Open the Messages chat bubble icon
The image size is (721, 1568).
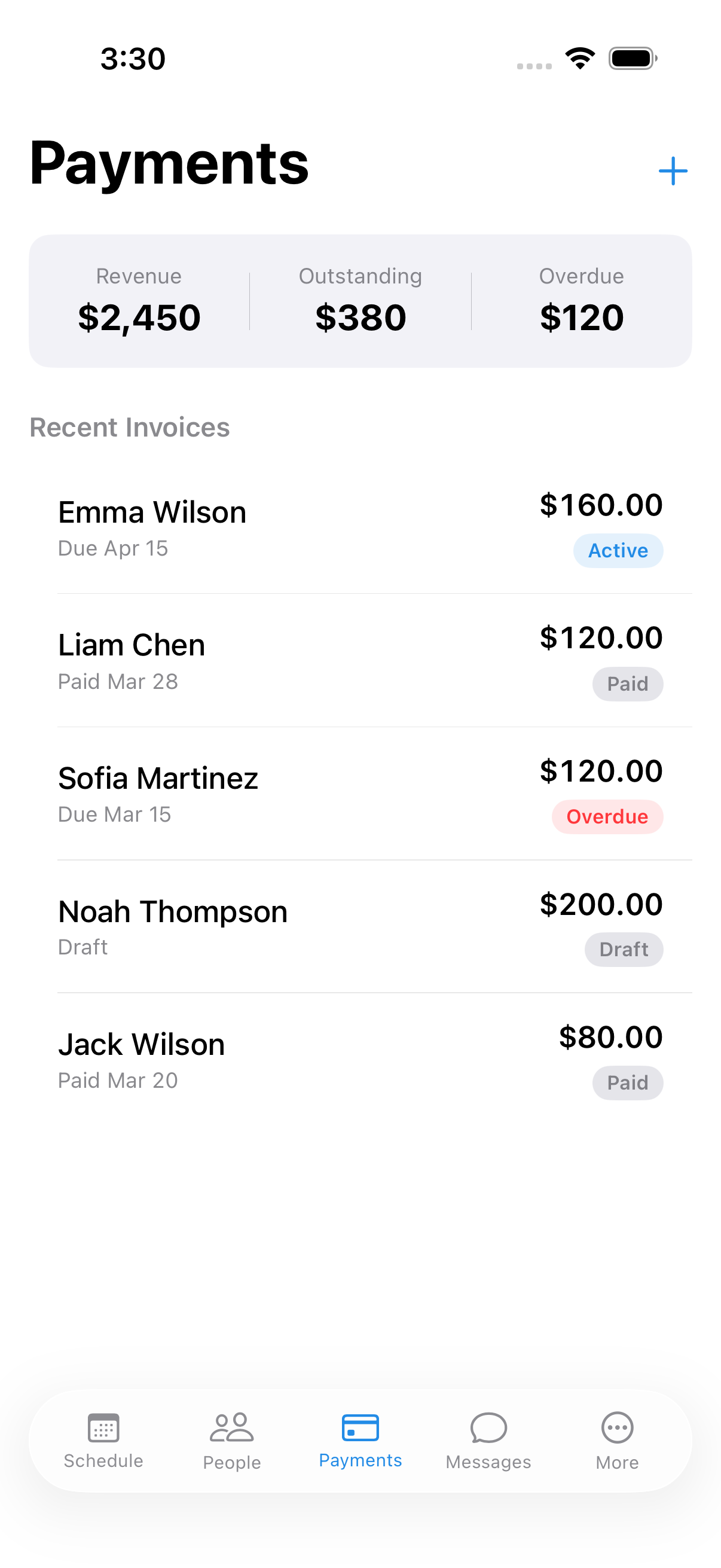pos(488,1428)
